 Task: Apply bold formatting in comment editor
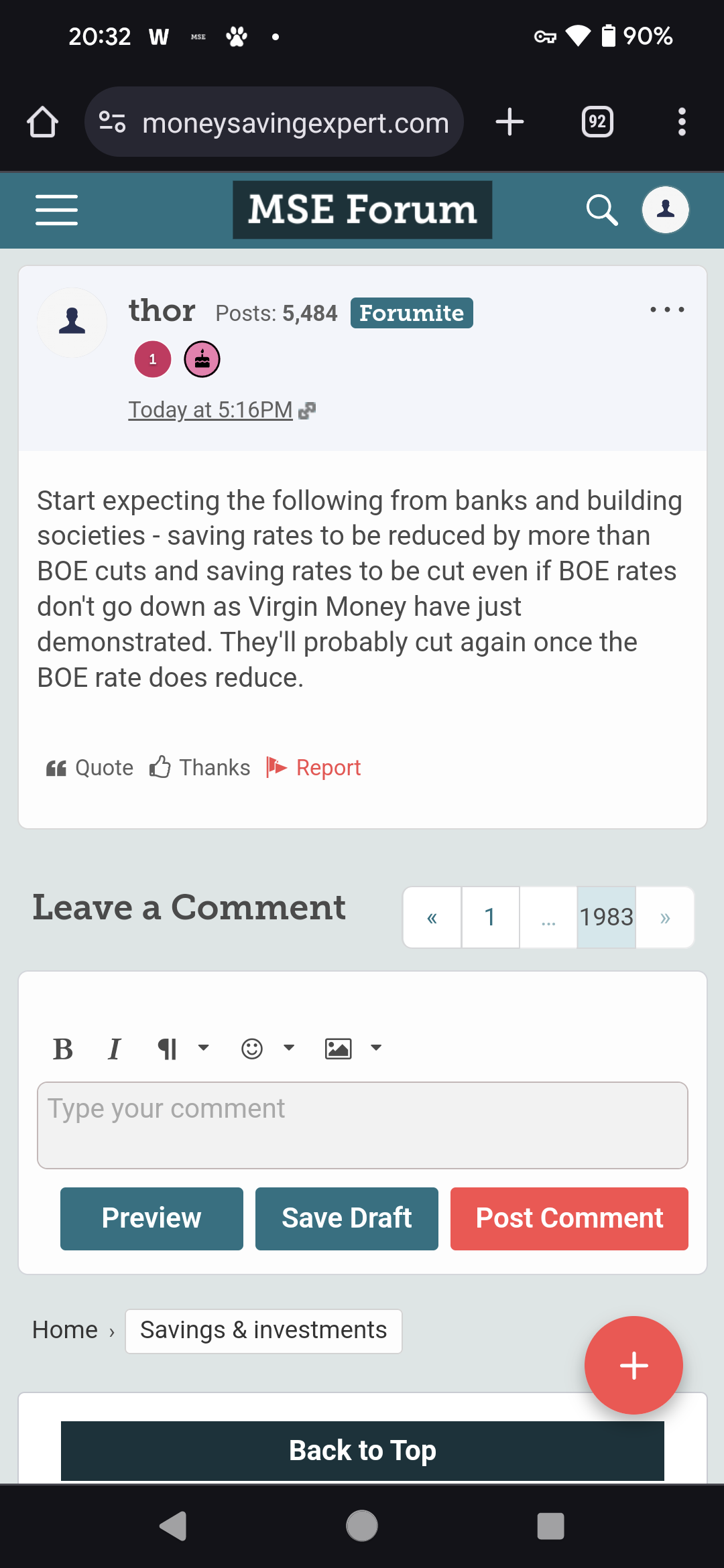tap(63, 1049)
